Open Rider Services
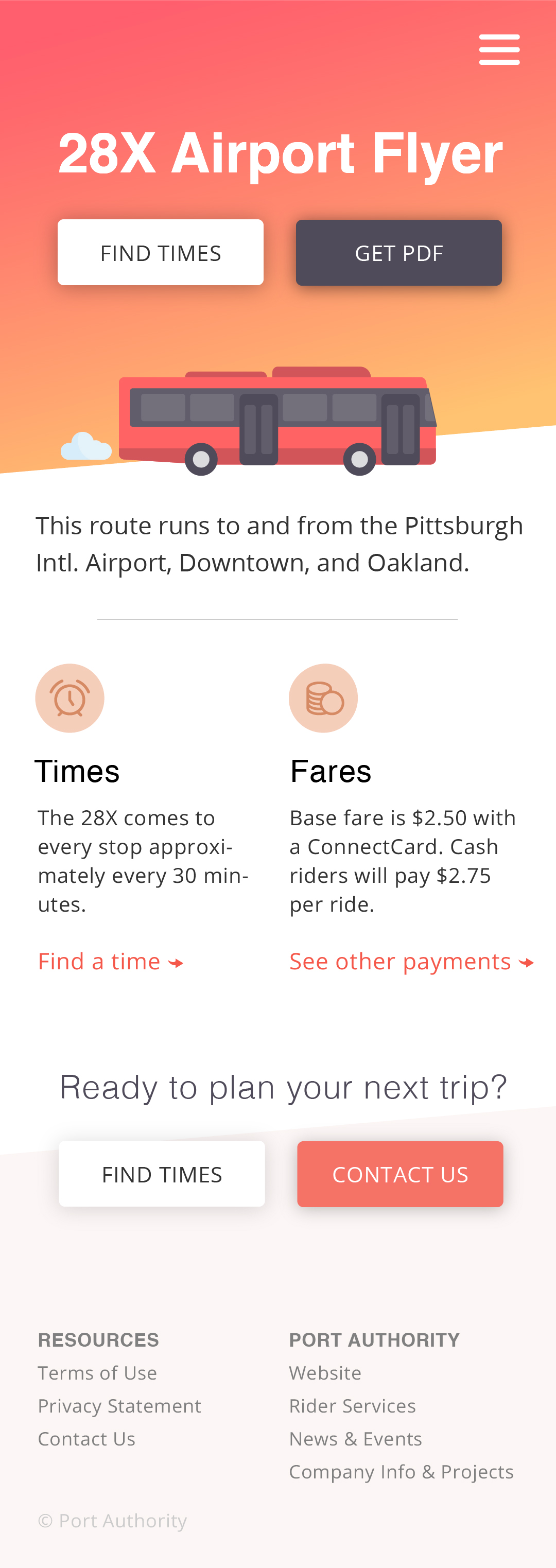 point(353,1406)
